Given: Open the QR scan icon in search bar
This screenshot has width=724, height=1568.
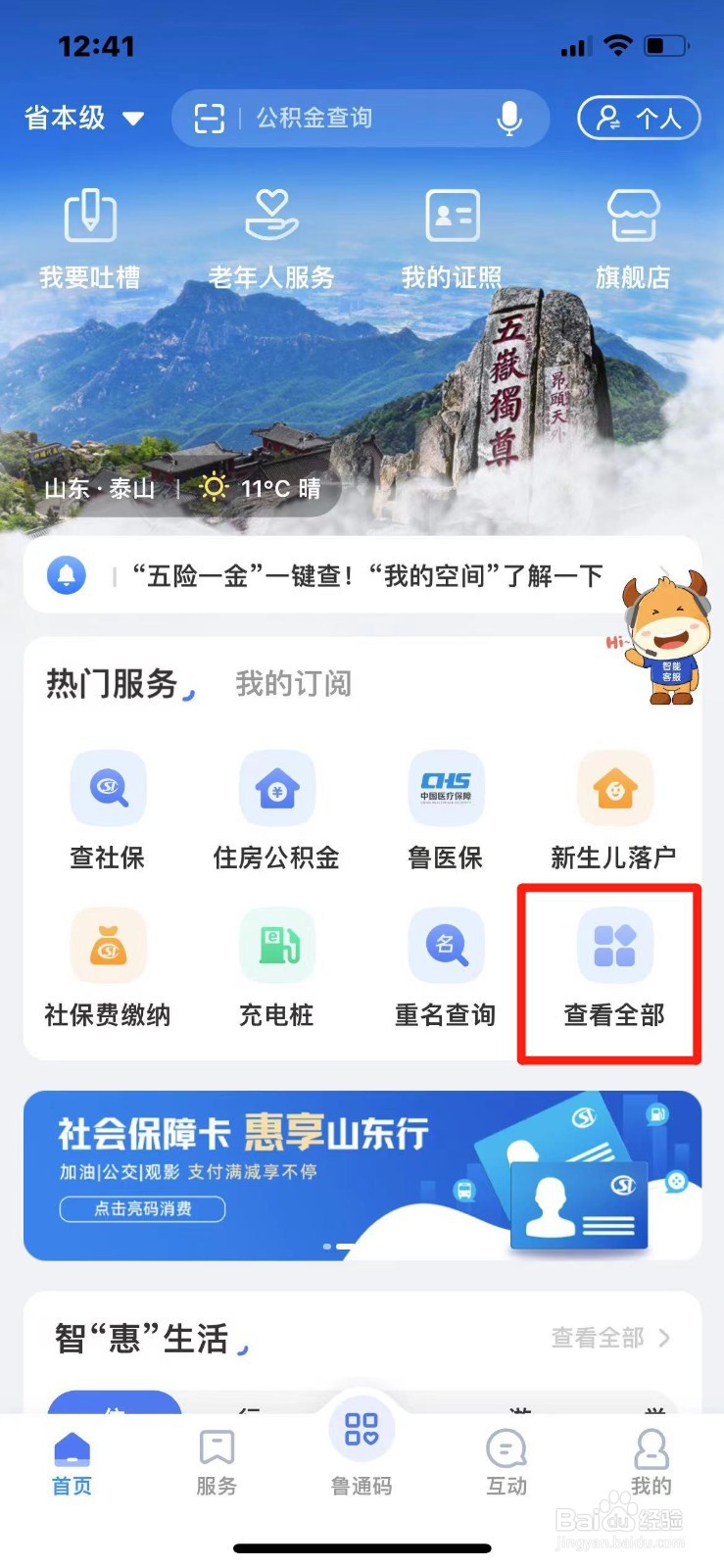Looking at the screenshot, I should (x=209, y=118).
